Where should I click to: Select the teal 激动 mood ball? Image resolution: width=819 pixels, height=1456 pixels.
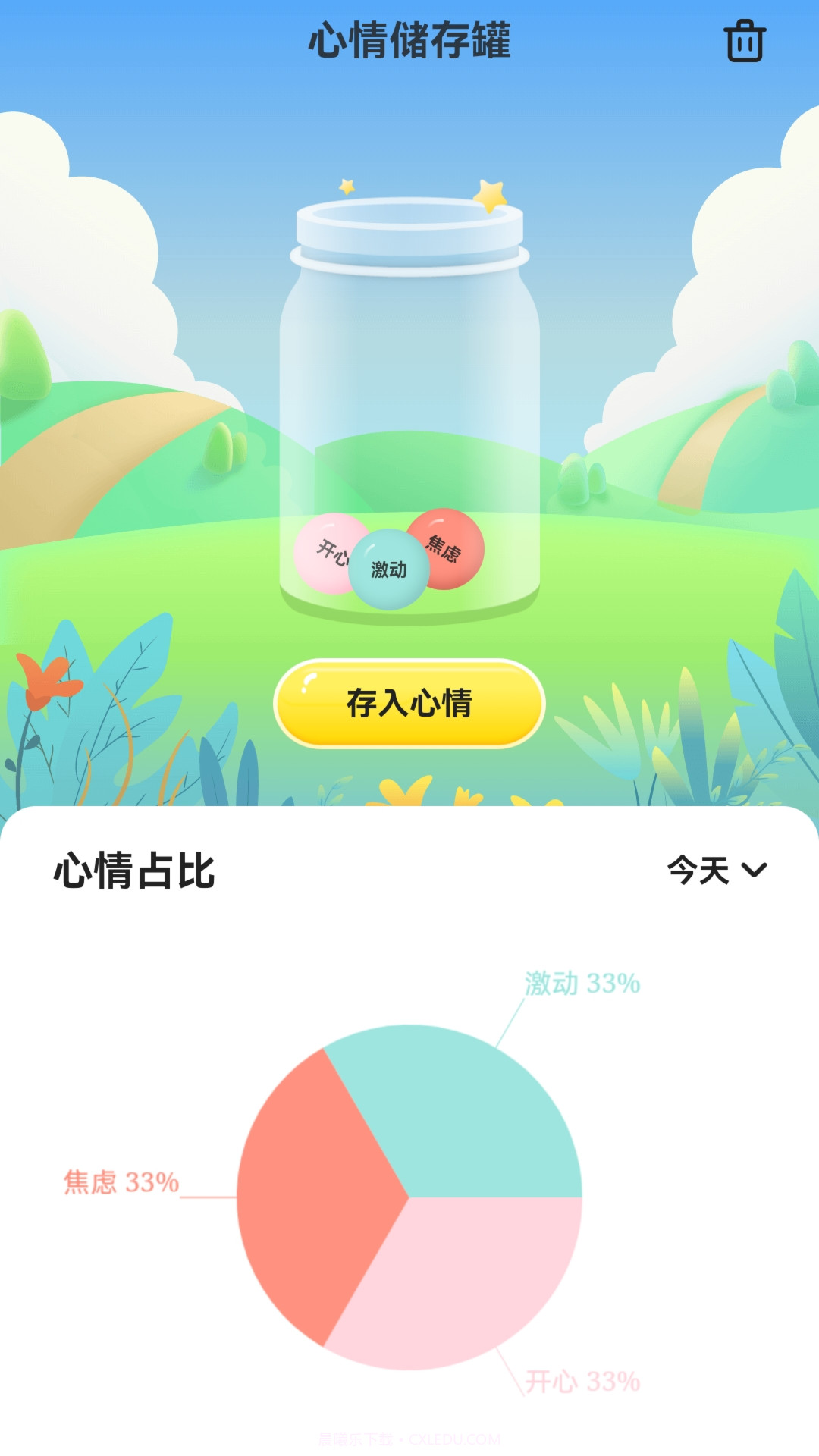[x=388, y=569]
